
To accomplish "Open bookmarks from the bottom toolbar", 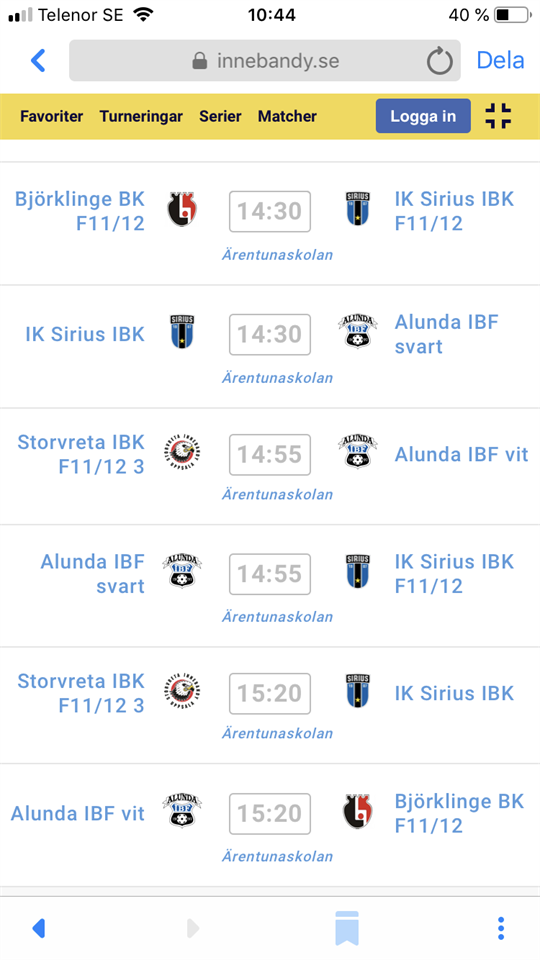I will [347, 929].
